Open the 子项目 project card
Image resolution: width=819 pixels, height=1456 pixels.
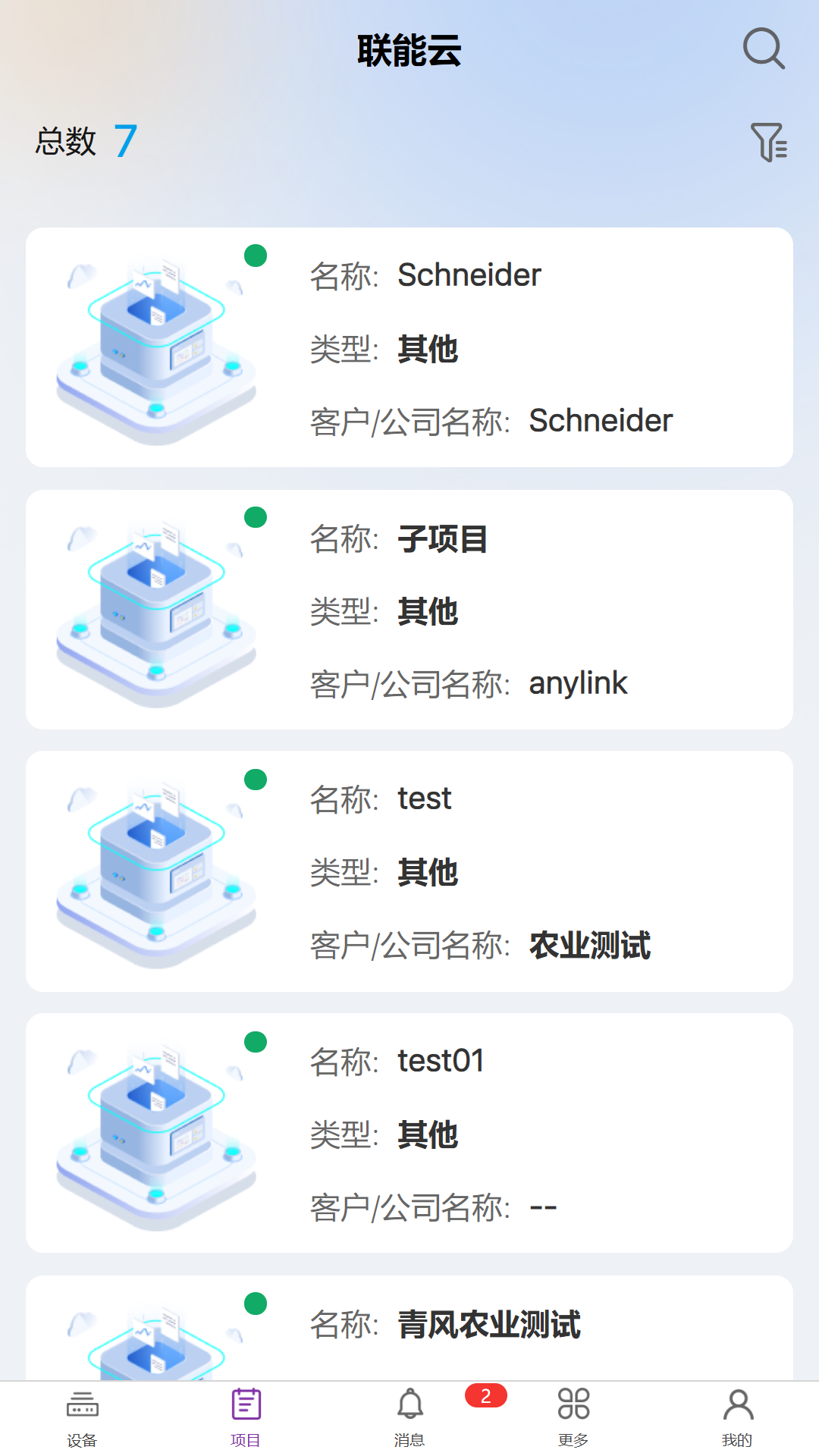[409, 610]
